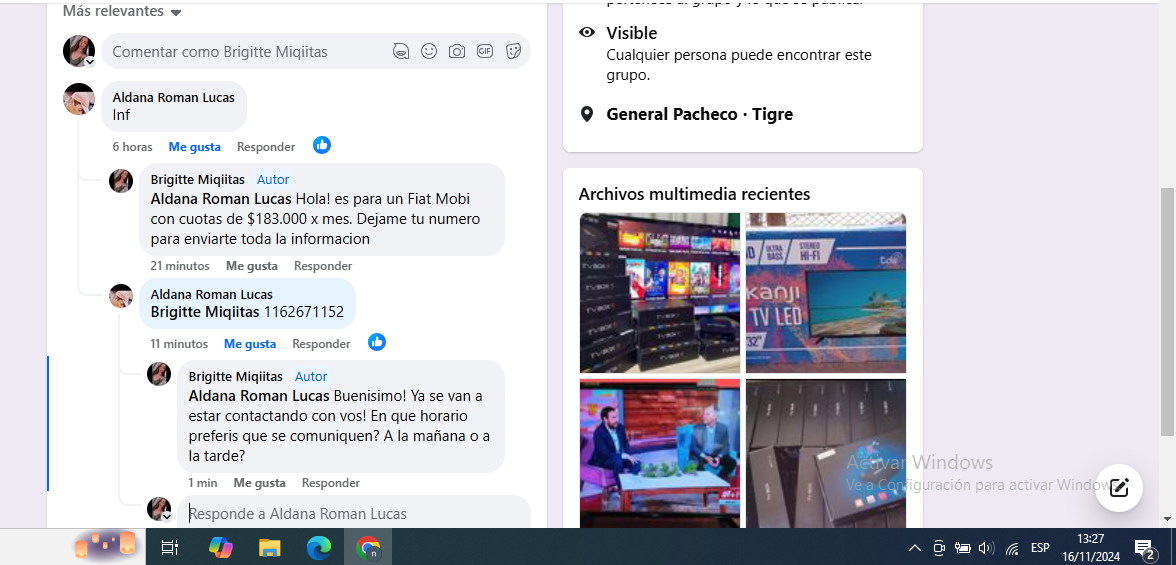Open the sticker picker in comment box

513,51
